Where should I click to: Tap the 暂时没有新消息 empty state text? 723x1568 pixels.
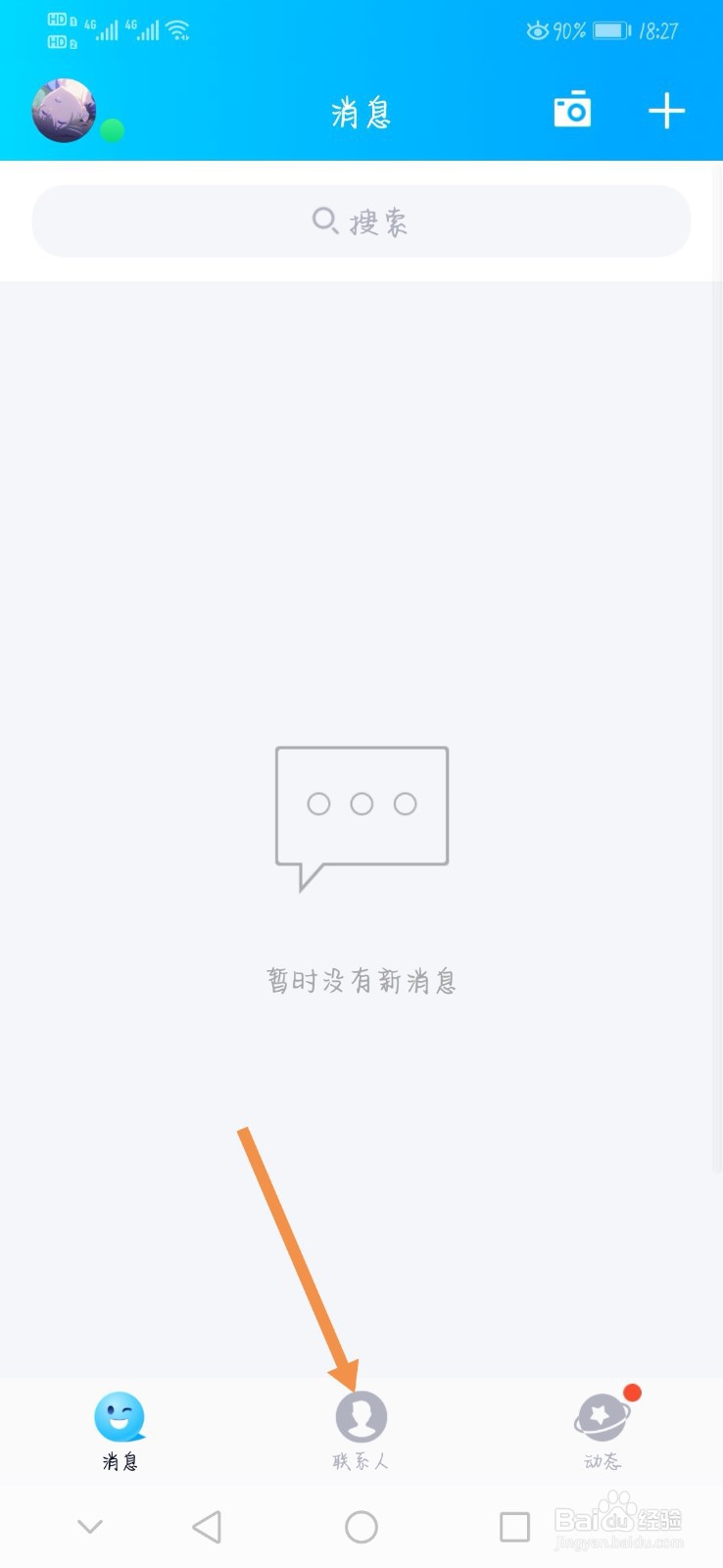coord(361,980)
